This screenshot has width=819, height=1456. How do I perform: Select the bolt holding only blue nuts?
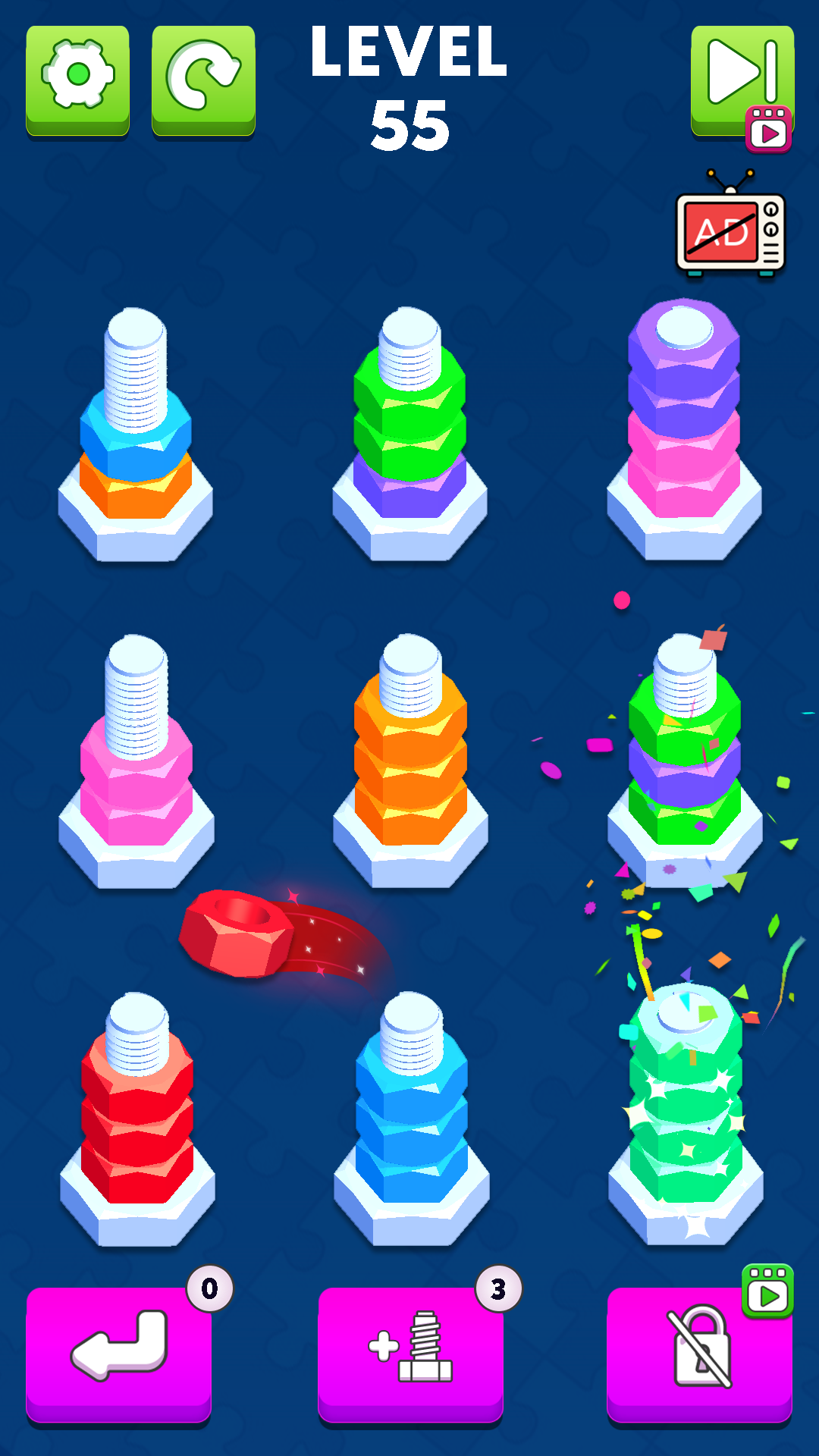click(x=411, y=1122)
